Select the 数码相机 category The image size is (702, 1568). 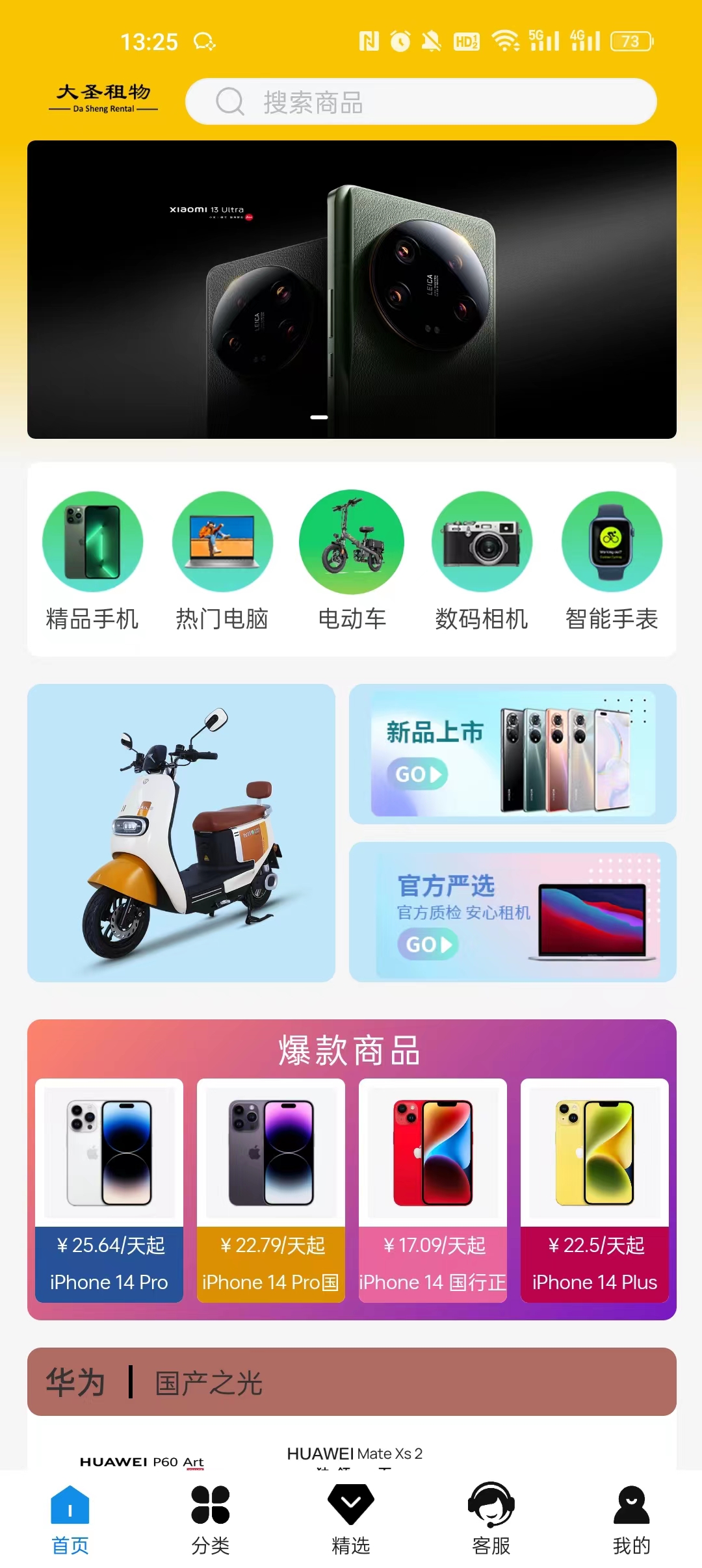(x=482, y=560)
